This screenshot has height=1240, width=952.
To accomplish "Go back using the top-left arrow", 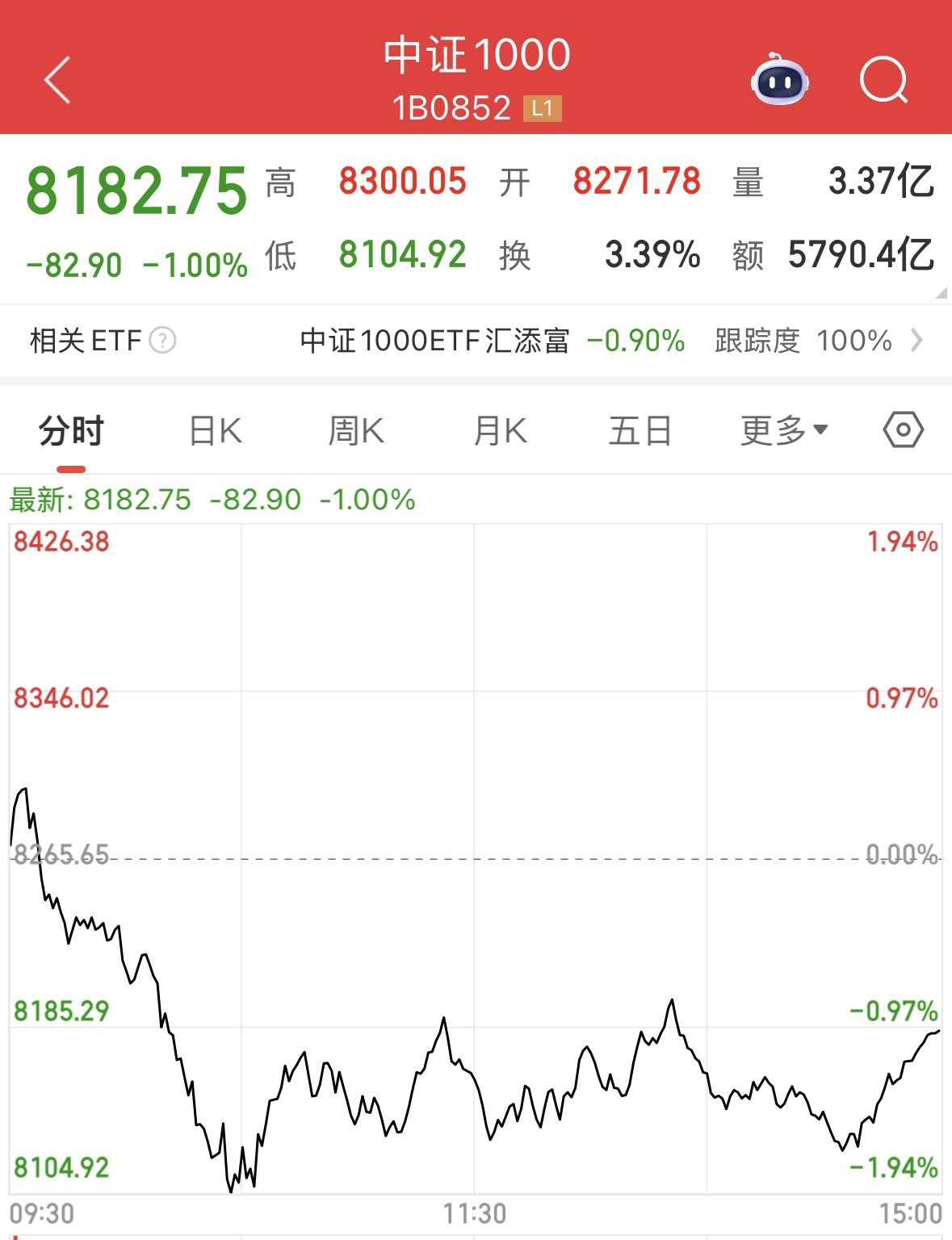I will 57,80.
